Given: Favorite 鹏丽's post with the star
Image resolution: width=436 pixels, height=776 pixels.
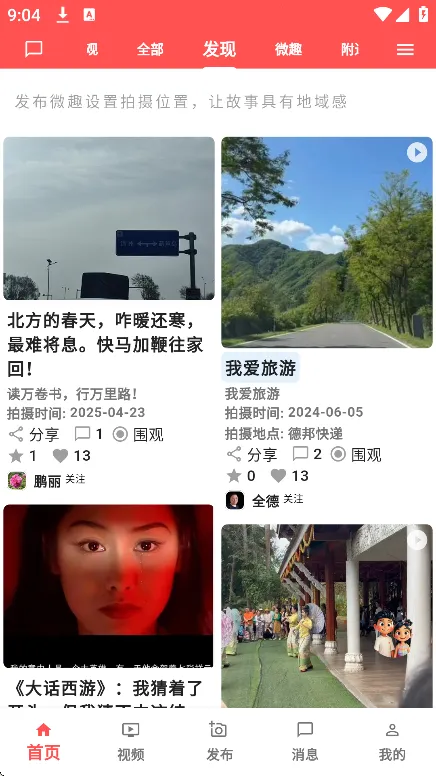Looking at the screenshot, I should pos(22,456).
